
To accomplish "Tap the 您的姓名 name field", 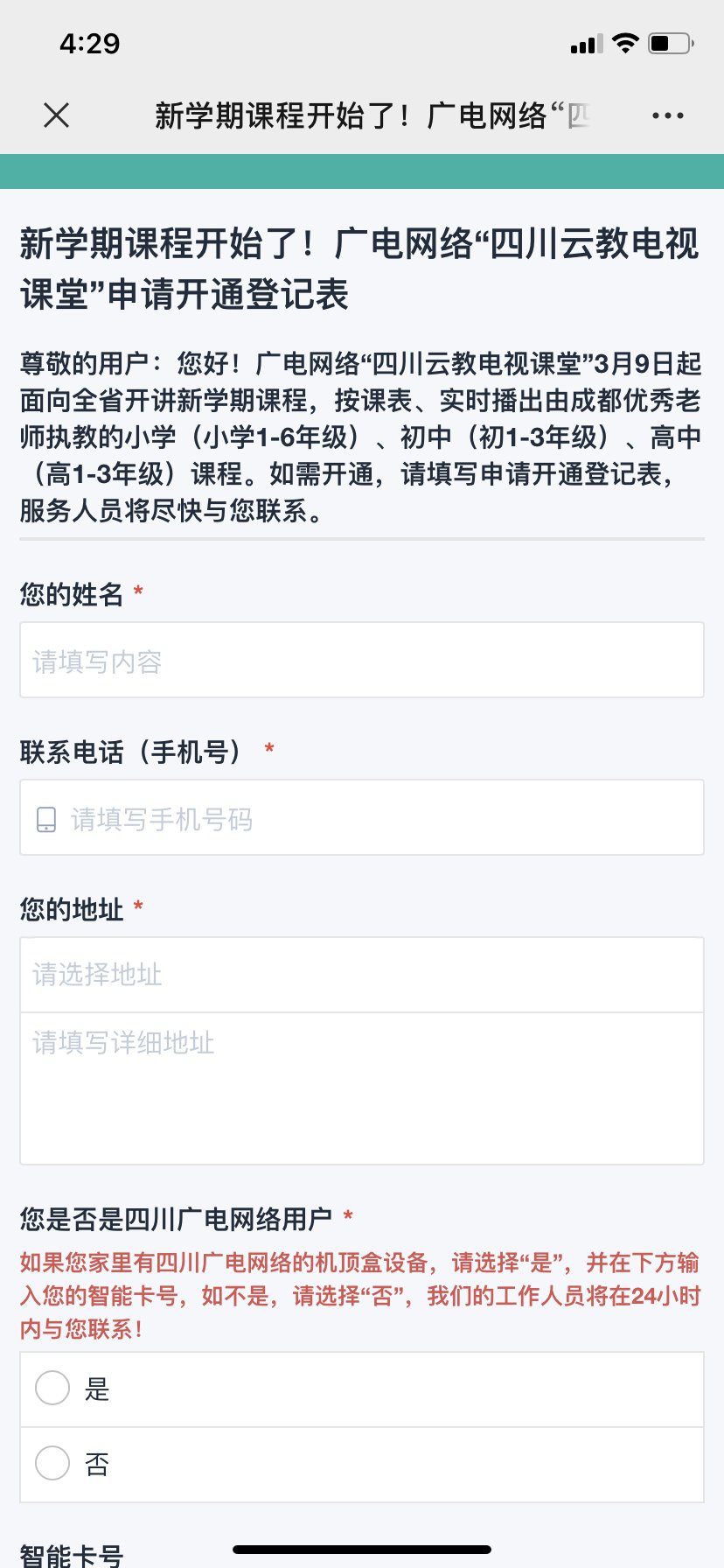I will click(x=362, y=661).
